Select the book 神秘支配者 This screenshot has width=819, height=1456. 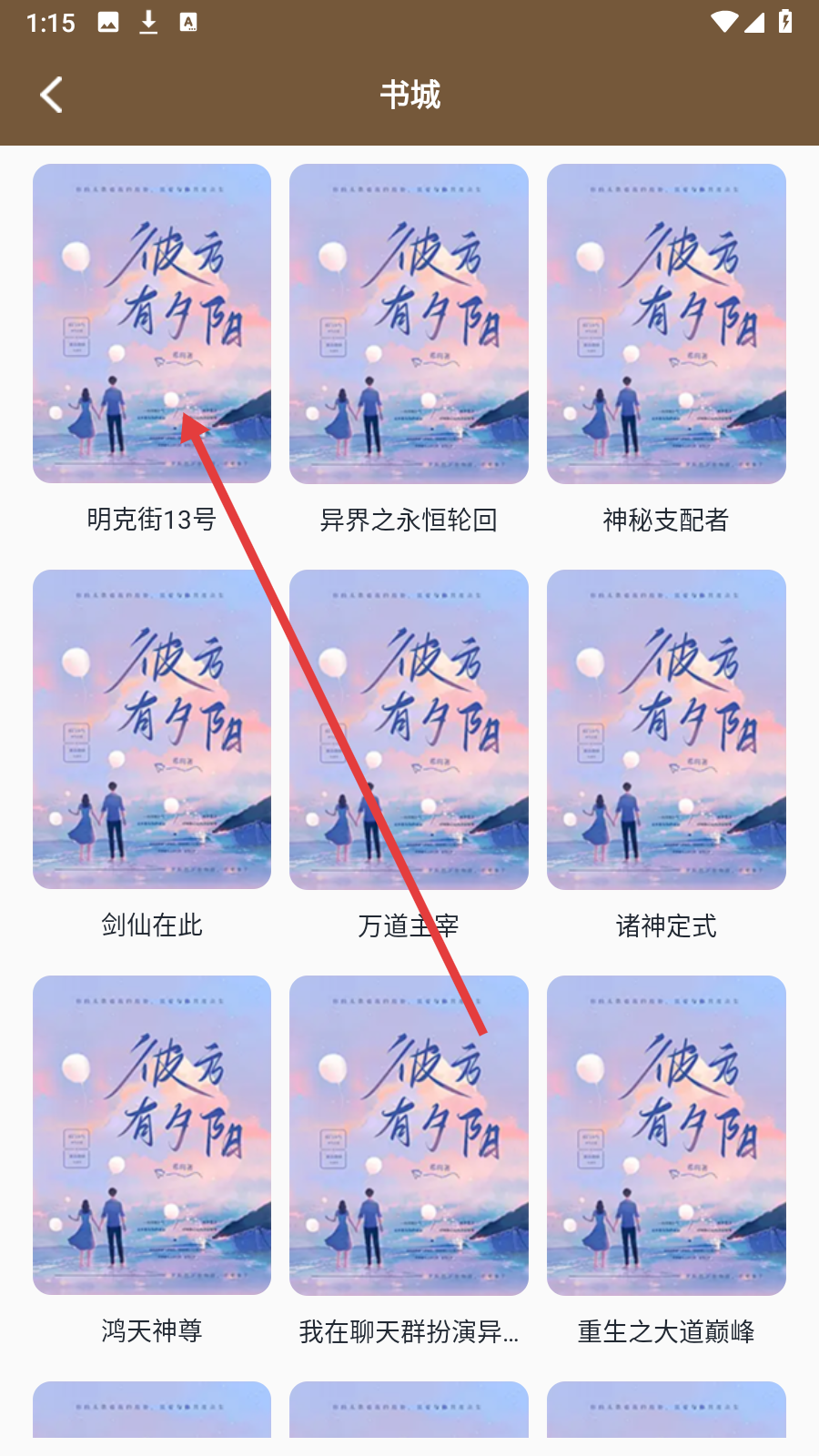coord(666,324)
